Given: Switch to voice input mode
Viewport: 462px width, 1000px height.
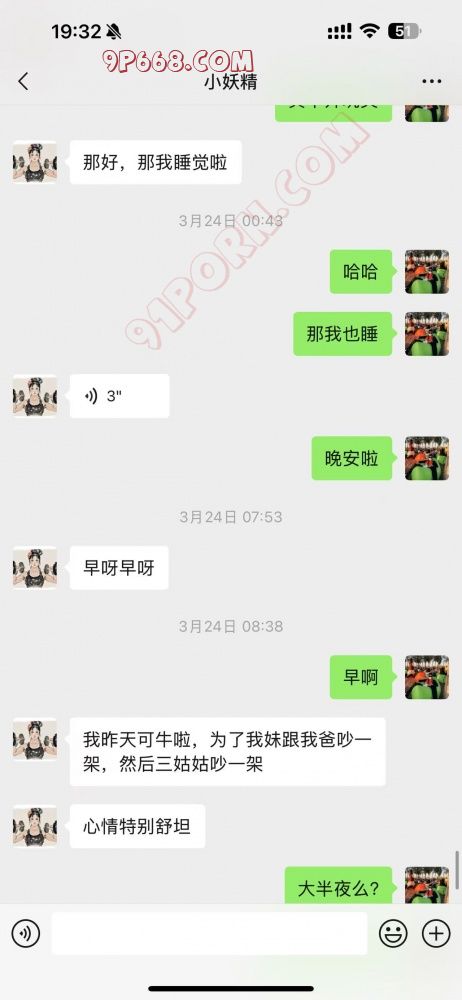Looking at the screenshot, I should pyautogui.click(x=26, y=934).
